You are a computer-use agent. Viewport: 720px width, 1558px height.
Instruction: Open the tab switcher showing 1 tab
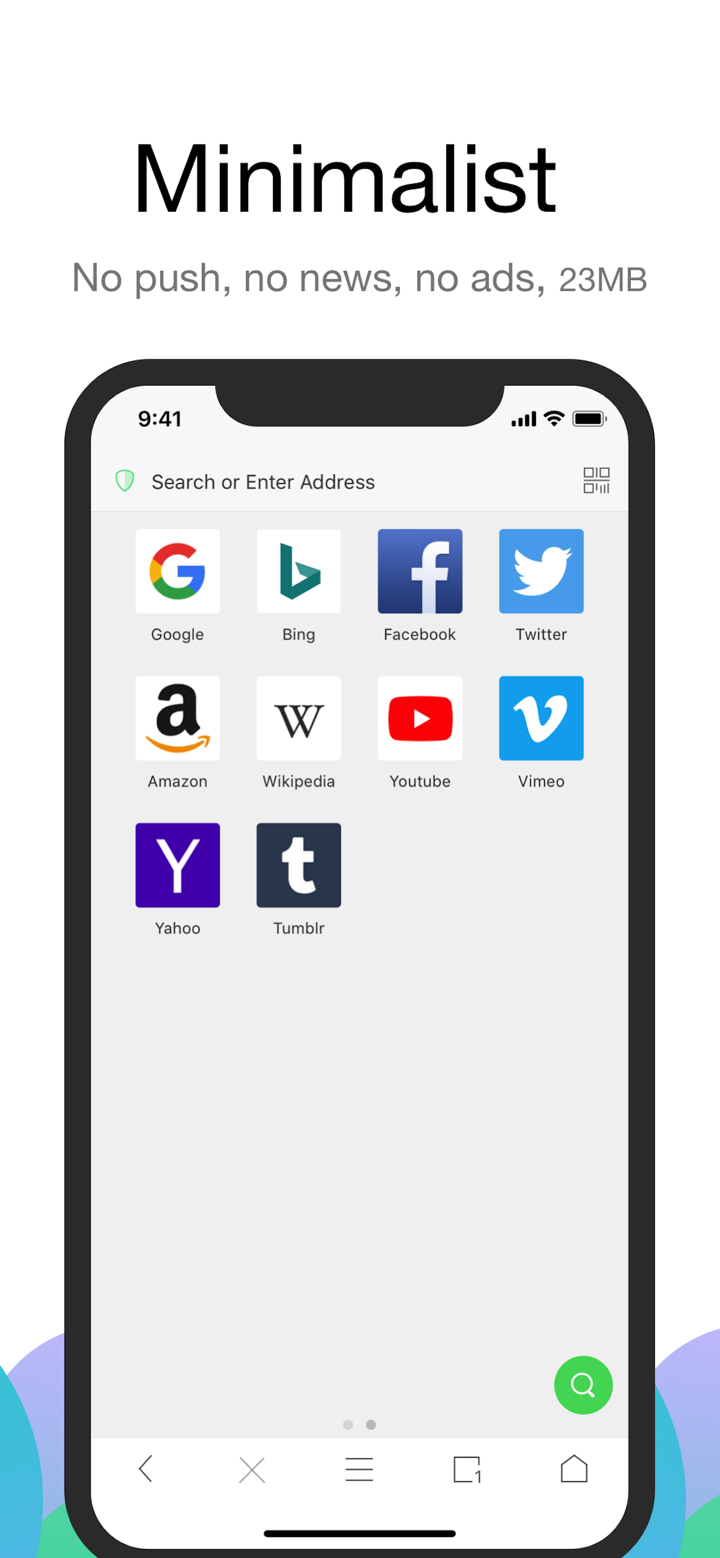(x=466, y=1469)
